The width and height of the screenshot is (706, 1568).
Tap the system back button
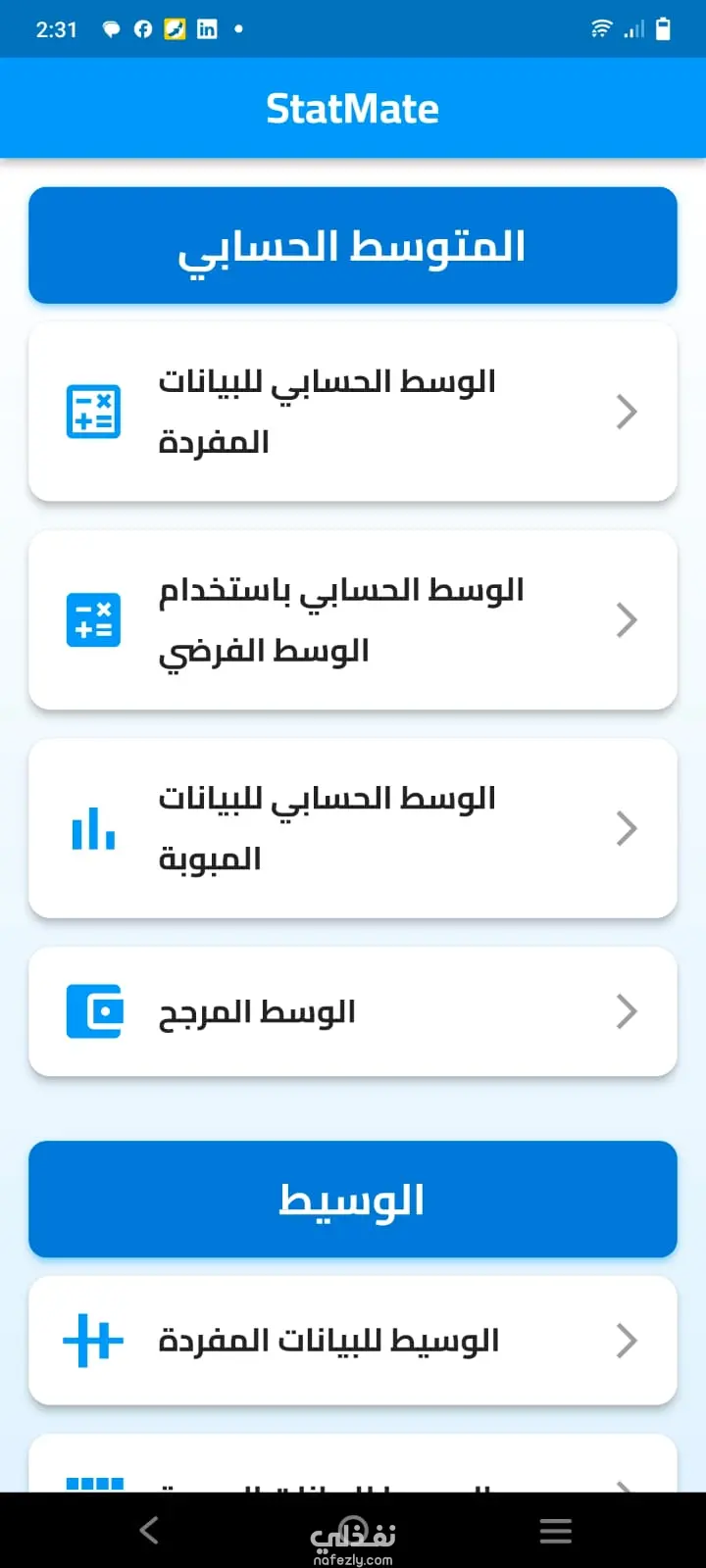pyautogui.click(x=149, y=1530)
